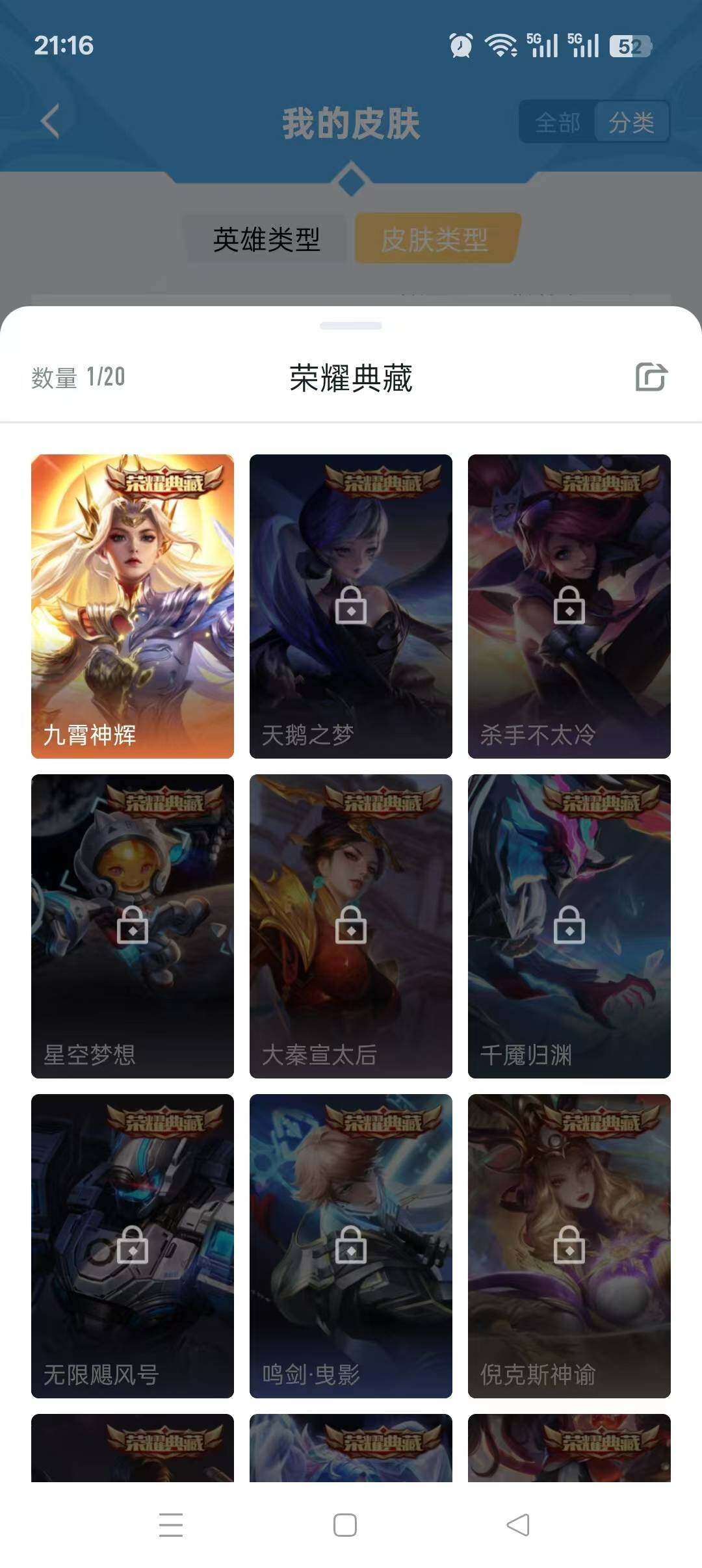
Task: Select the 分类 view
Action: [631, 122]
